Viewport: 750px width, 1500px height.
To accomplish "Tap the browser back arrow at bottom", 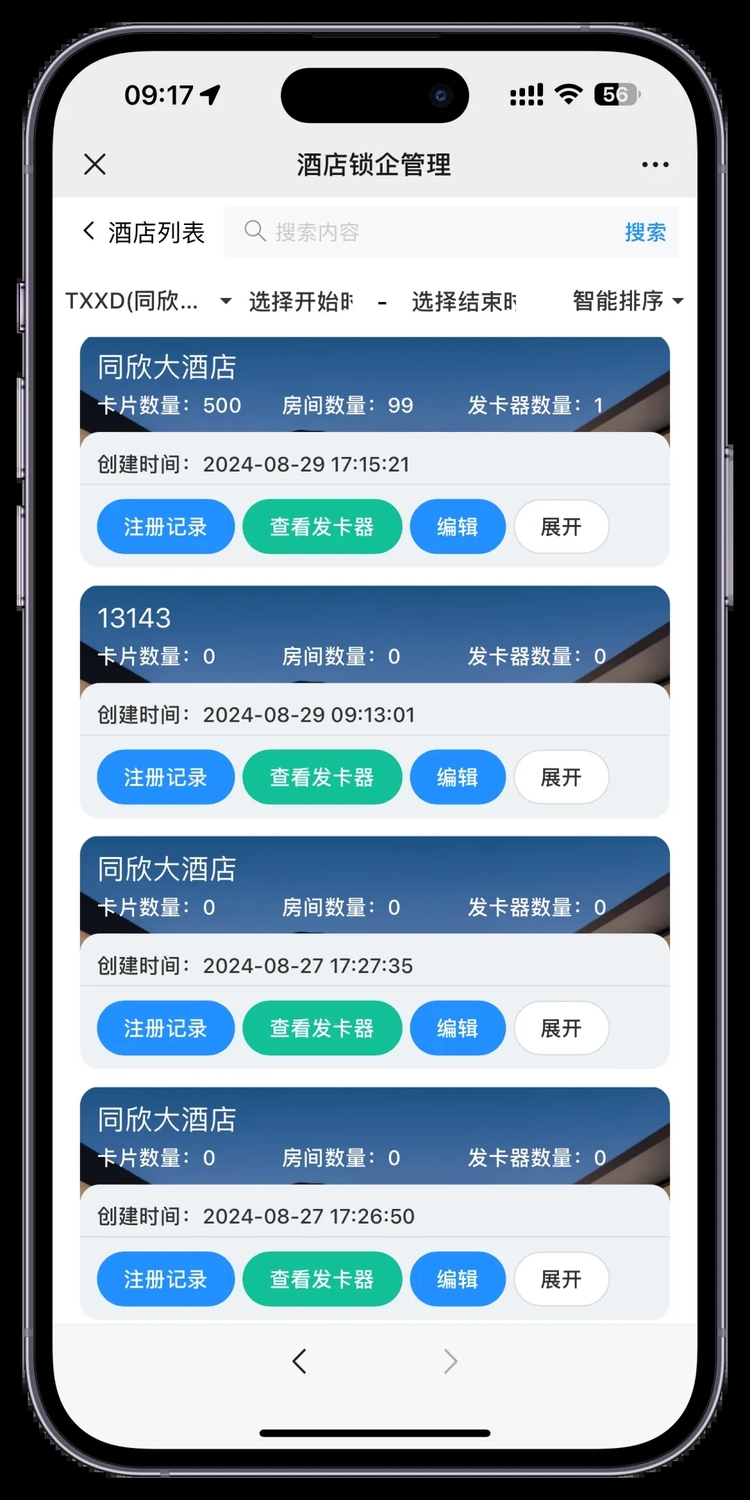I will click(x=299, y=1361).
